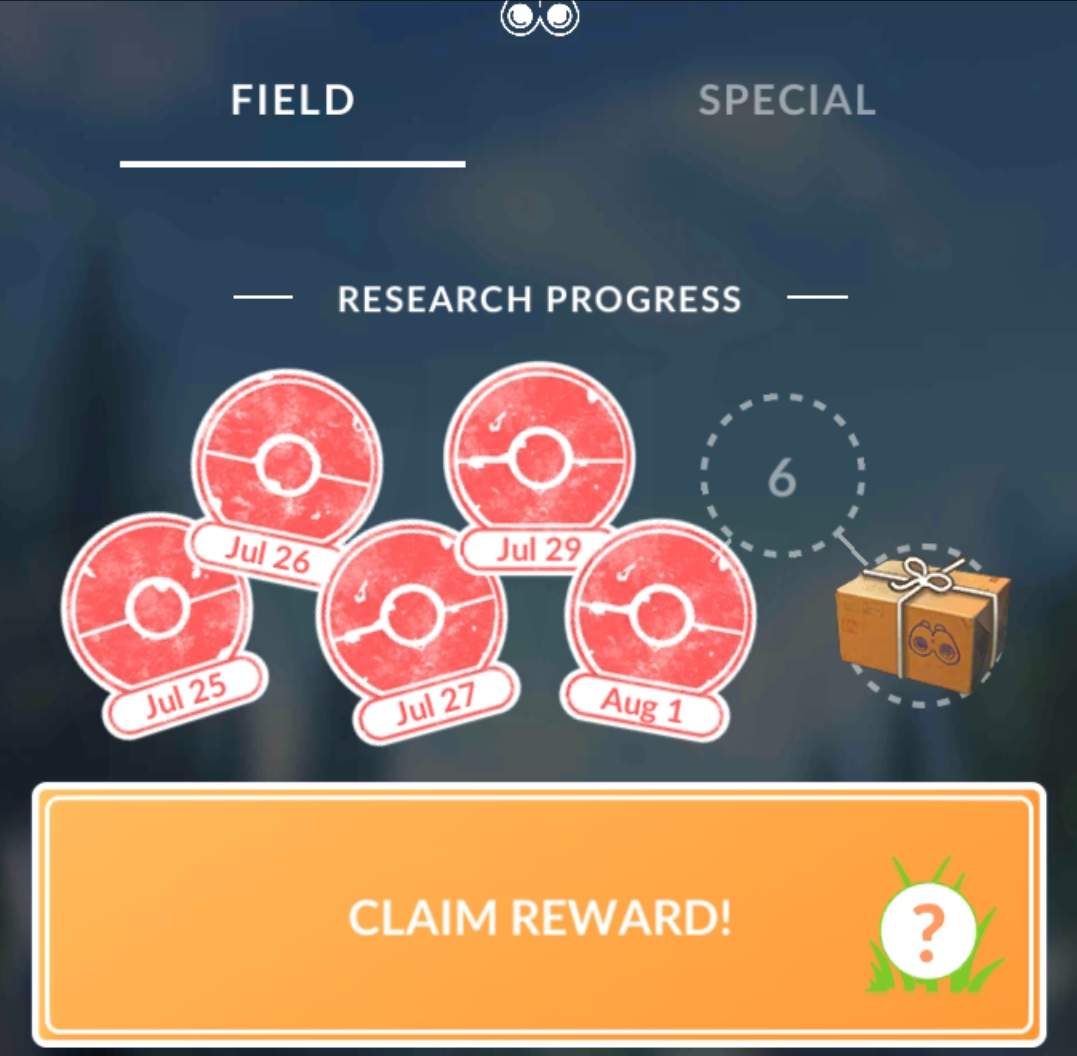Switch to the Special research tab
The height and width of the screenshot is (1056, 1077).
coord(786,100)
